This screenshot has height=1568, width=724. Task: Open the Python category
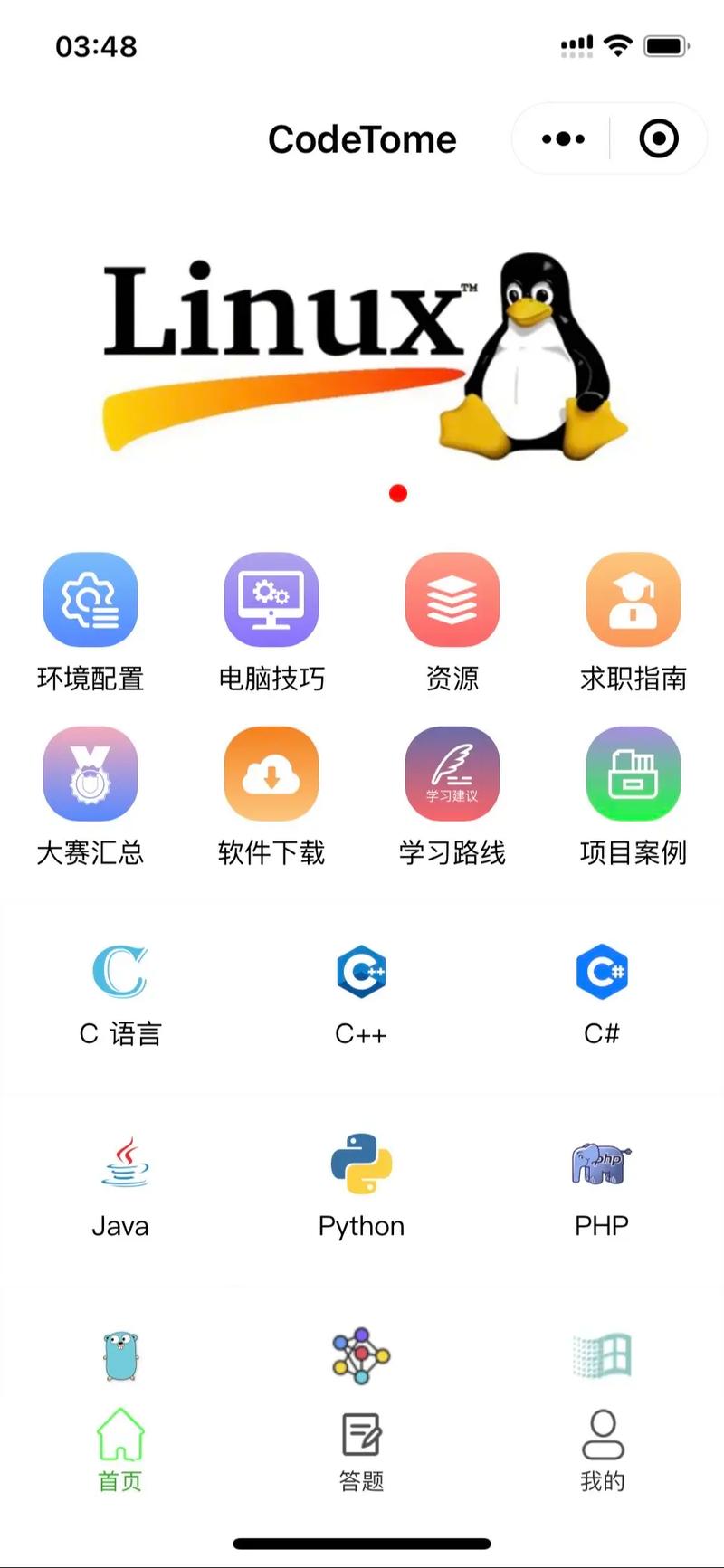coord(361,1187)
